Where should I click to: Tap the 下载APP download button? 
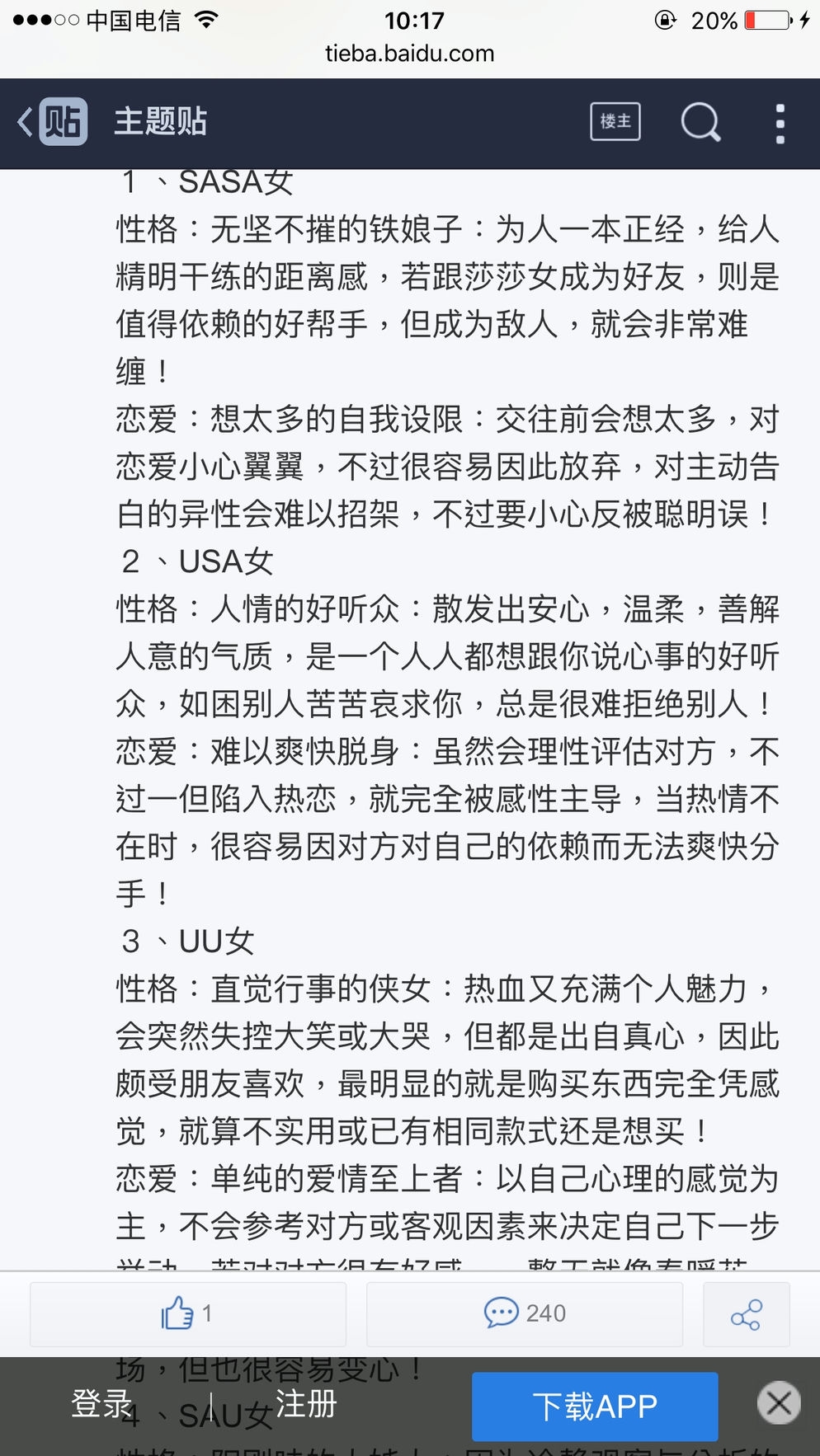[595, 1406]
